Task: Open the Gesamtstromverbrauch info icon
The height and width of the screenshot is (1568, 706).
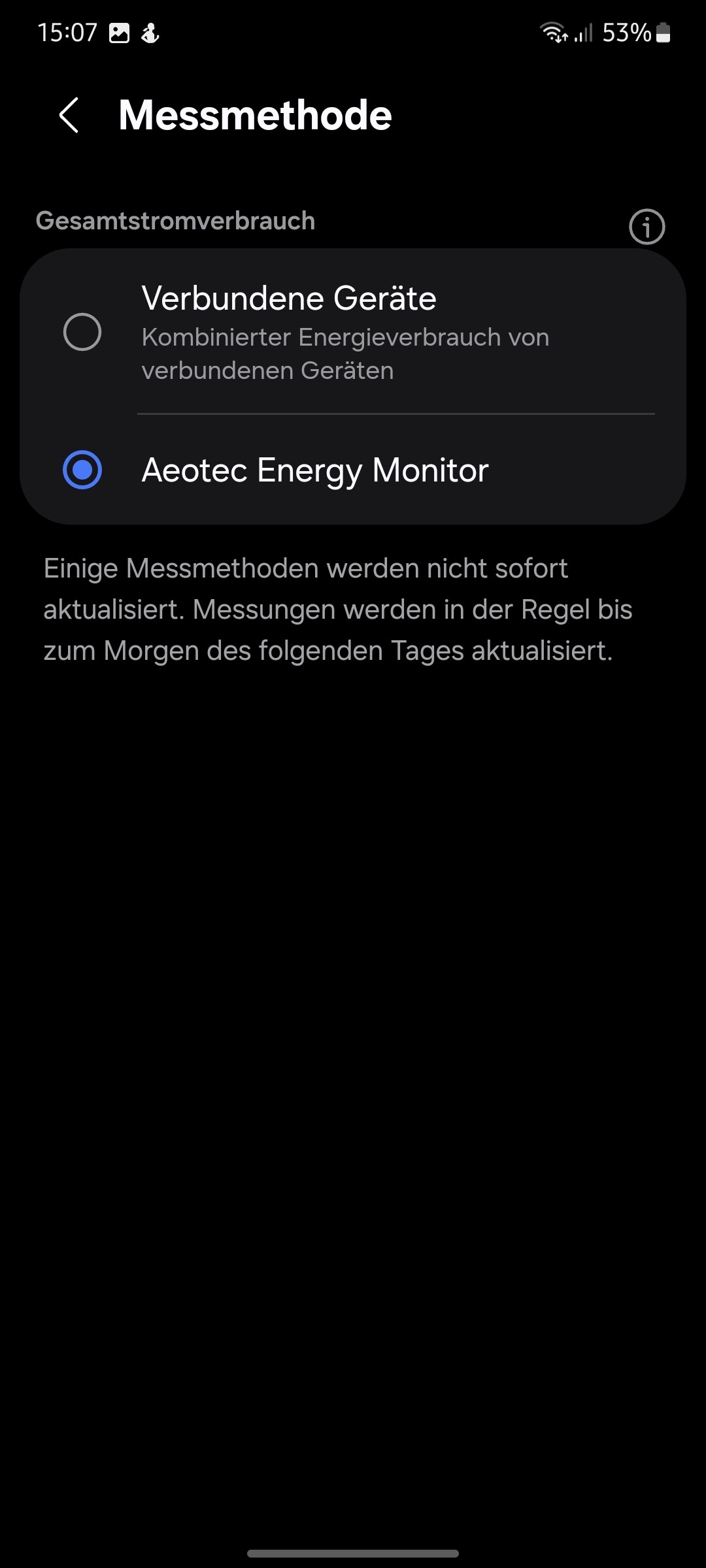Action: (647, 227)
